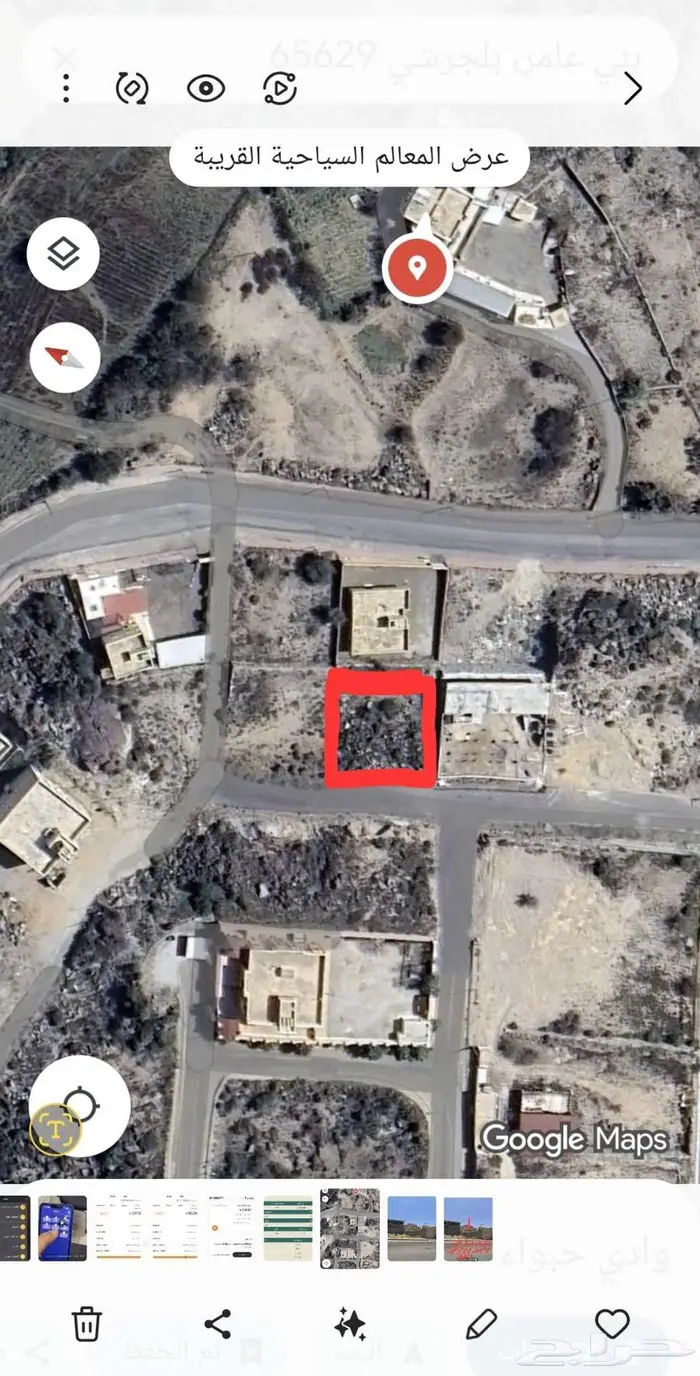Open the hand-holding-phone thumbnail in the strip
This screenshot has height=1376, width=700.
click(x=62, y=1228)
